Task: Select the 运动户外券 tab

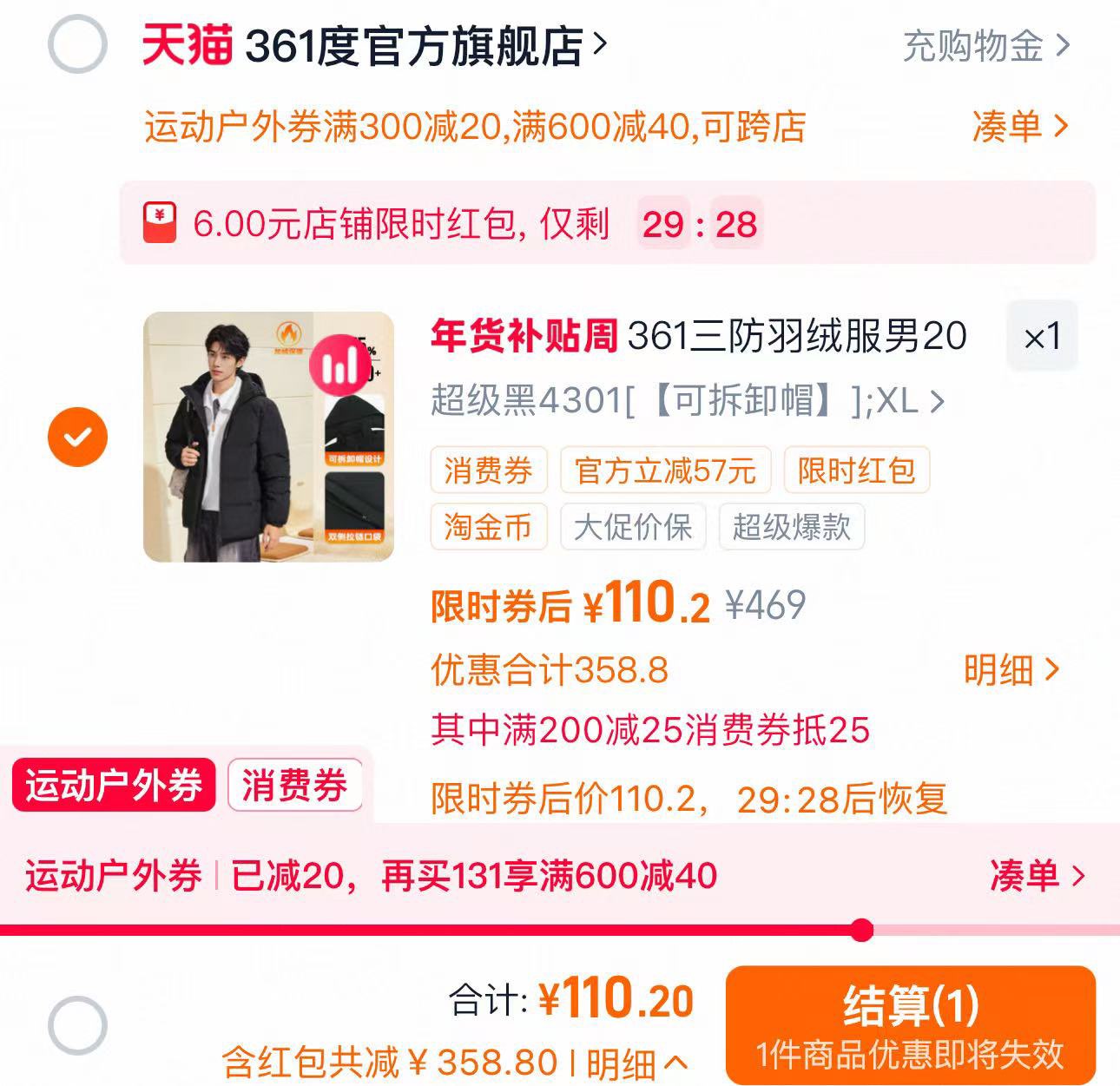Action: coord(114,787)
